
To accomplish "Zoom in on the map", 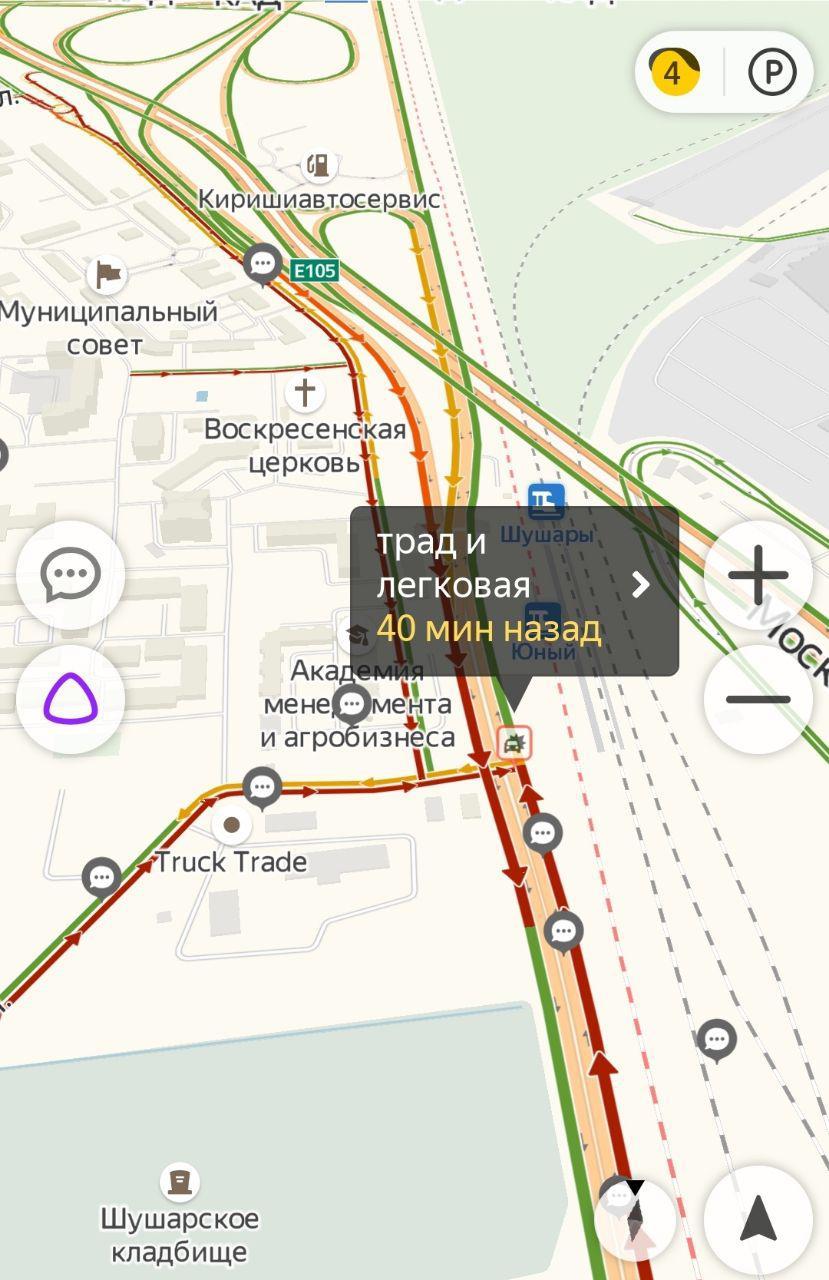I will tap(758, 575).
